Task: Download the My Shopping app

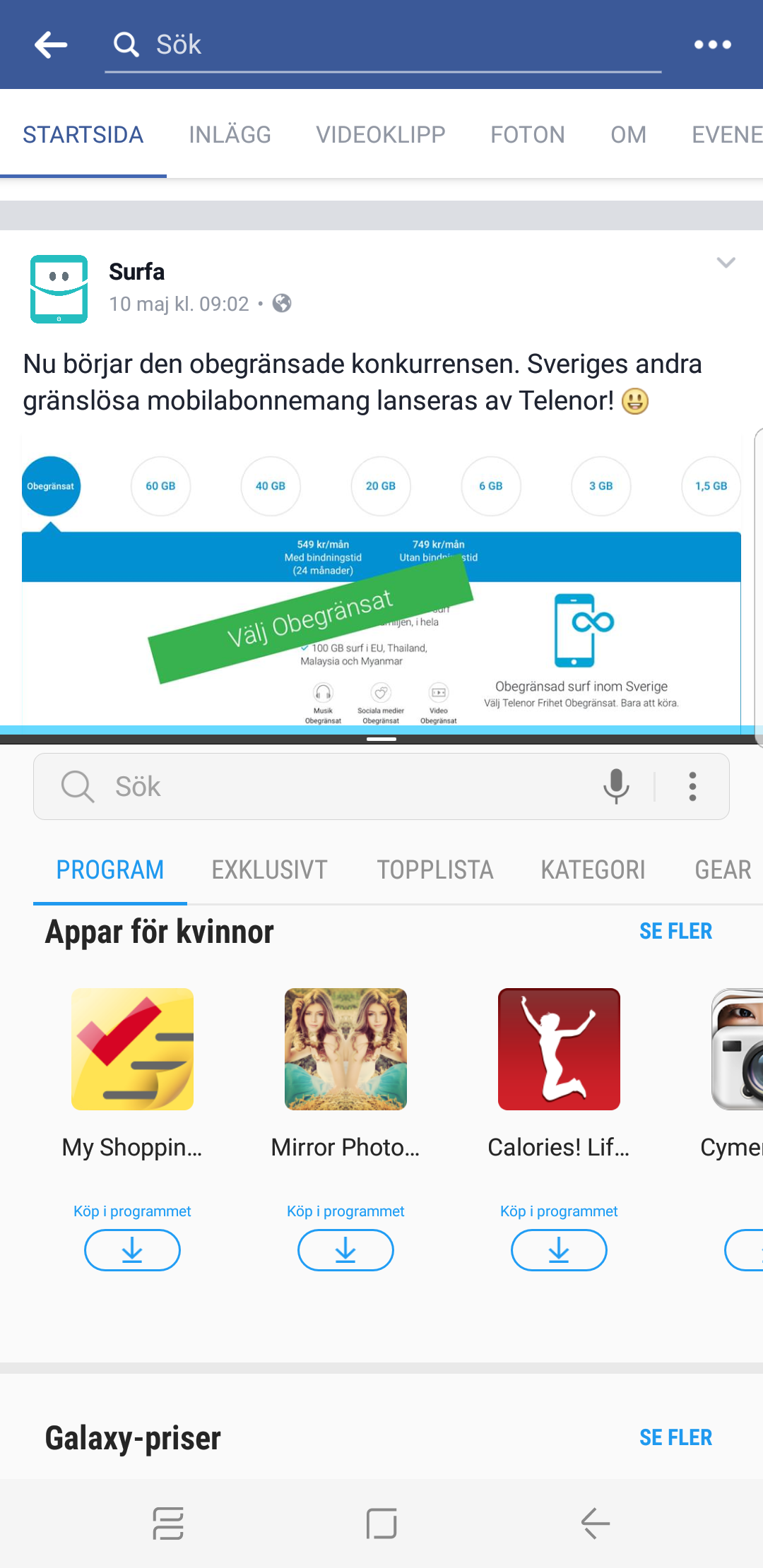Action: coord(132,1250)
